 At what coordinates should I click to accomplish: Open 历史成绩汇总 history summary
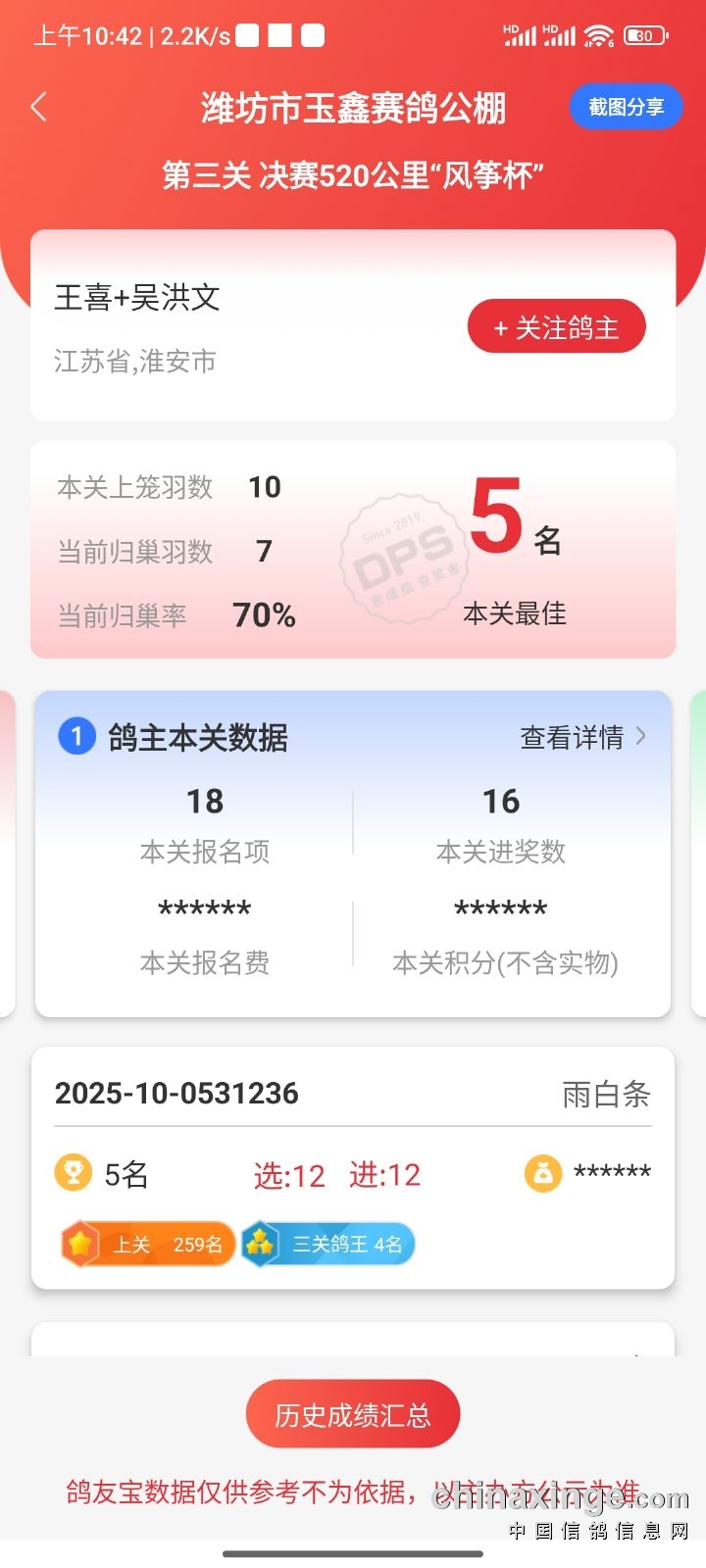click(353, 1414)
